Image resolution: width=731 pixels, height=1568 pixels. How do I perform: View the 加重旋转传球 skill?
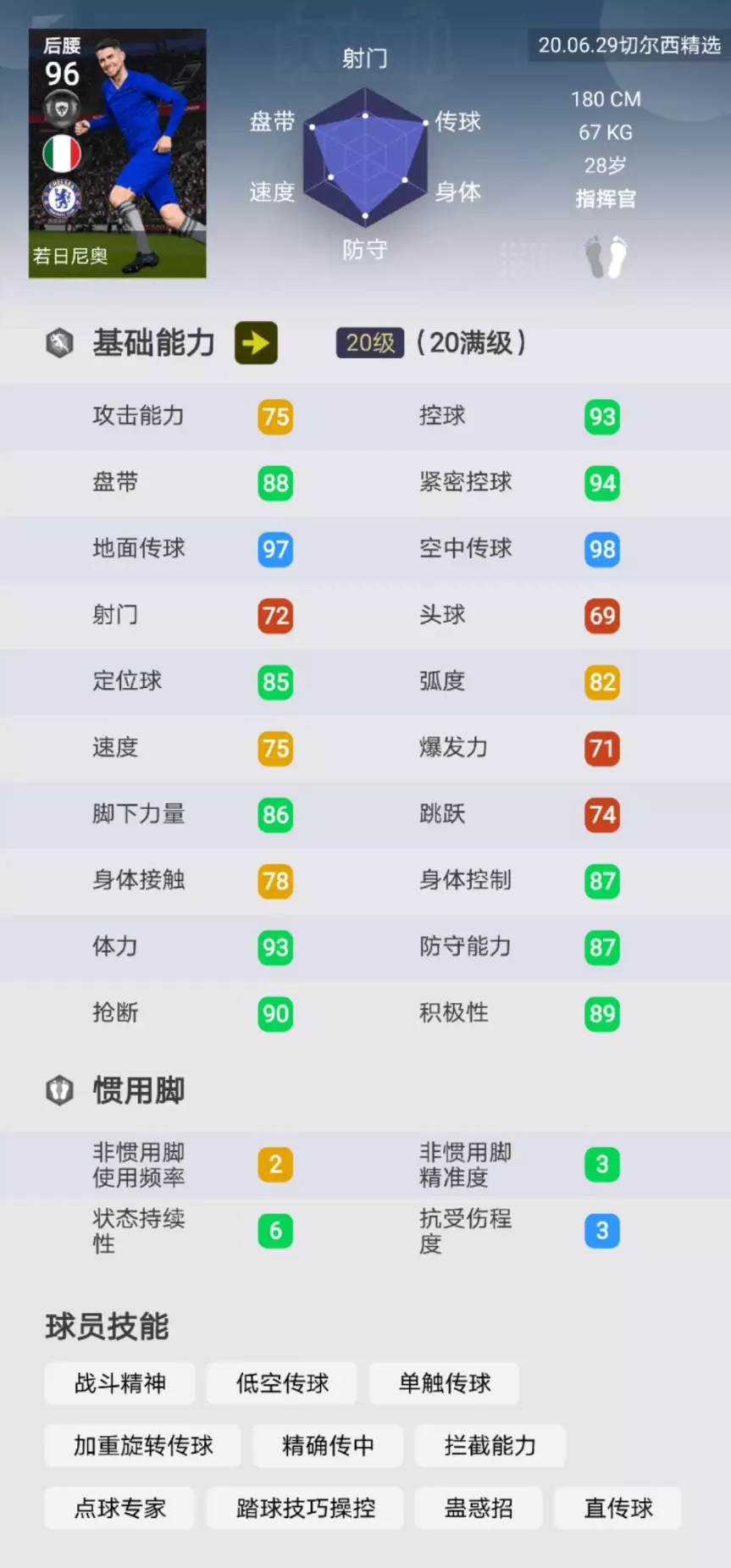point(143,1445)
